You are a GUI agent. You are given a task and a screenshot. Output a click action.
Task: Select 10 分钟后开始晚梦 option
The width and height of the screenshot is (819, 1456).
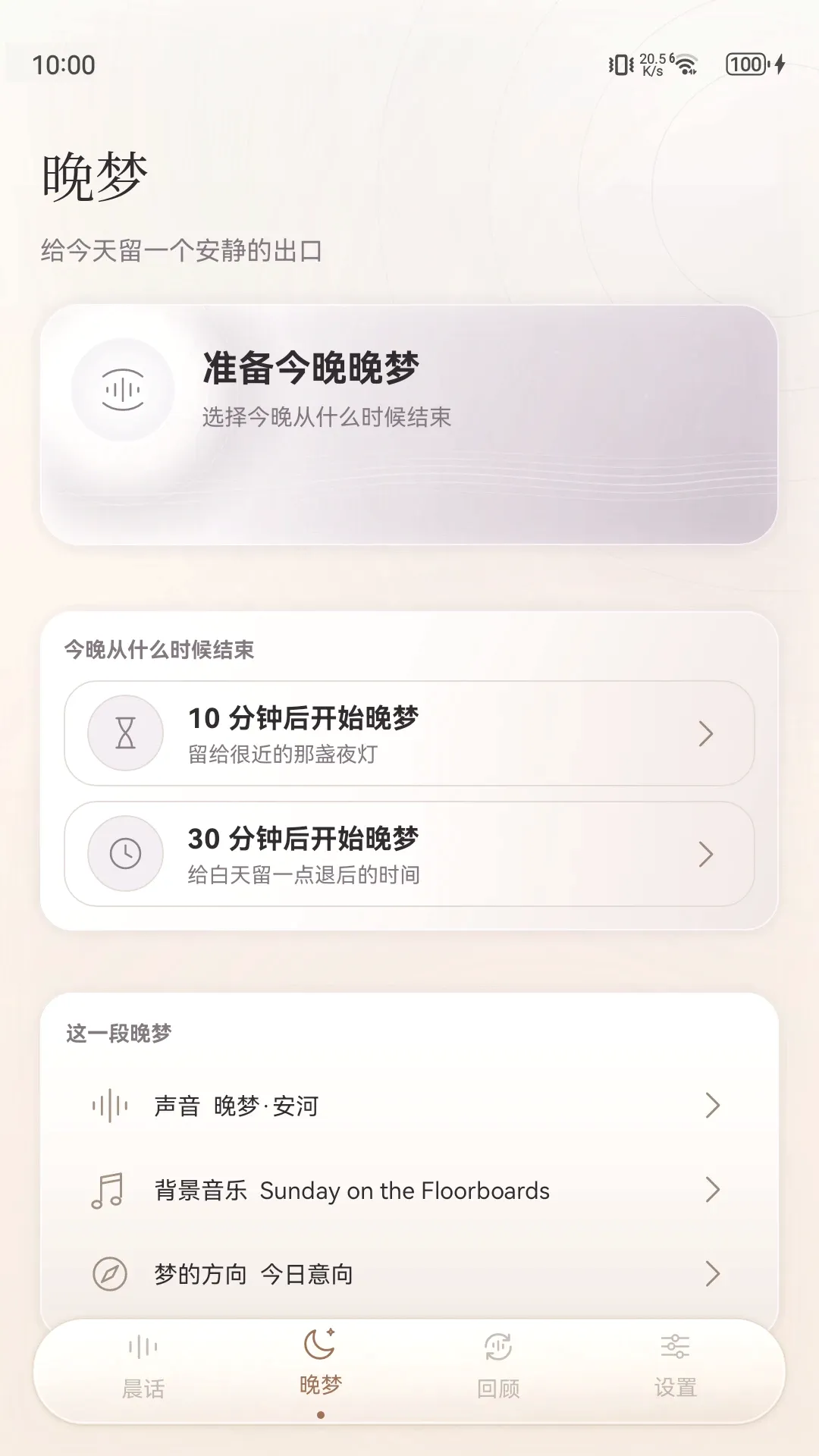click(409, 733)
